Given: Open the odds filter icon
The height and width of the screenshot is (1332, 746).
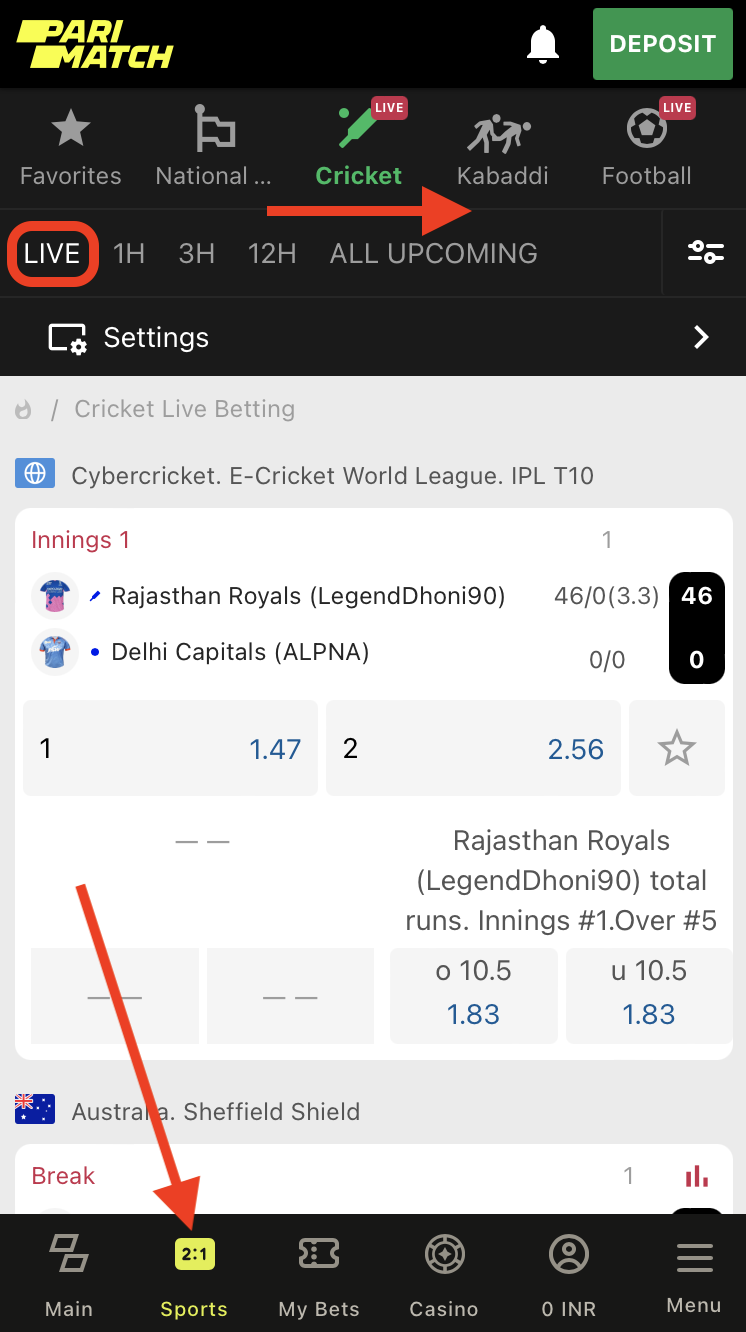Looking at the screenshot, I should 705,253.
